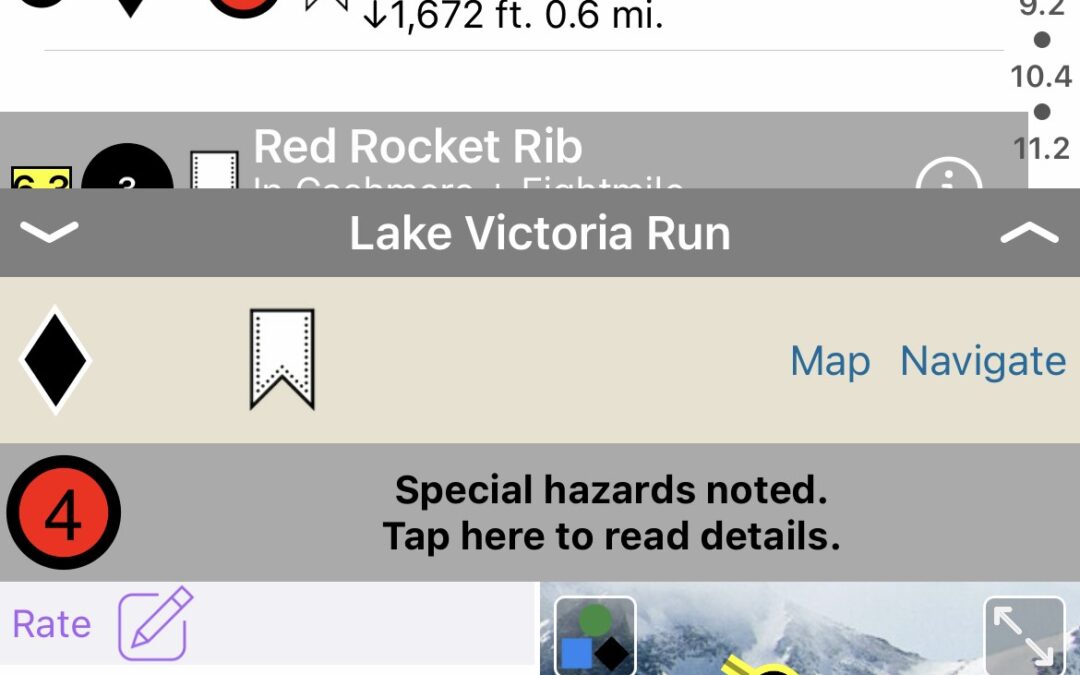Viewport: 1080px width, 675px height.
Task: Expand photo to full screen
Action: [x=1024, y=634]
